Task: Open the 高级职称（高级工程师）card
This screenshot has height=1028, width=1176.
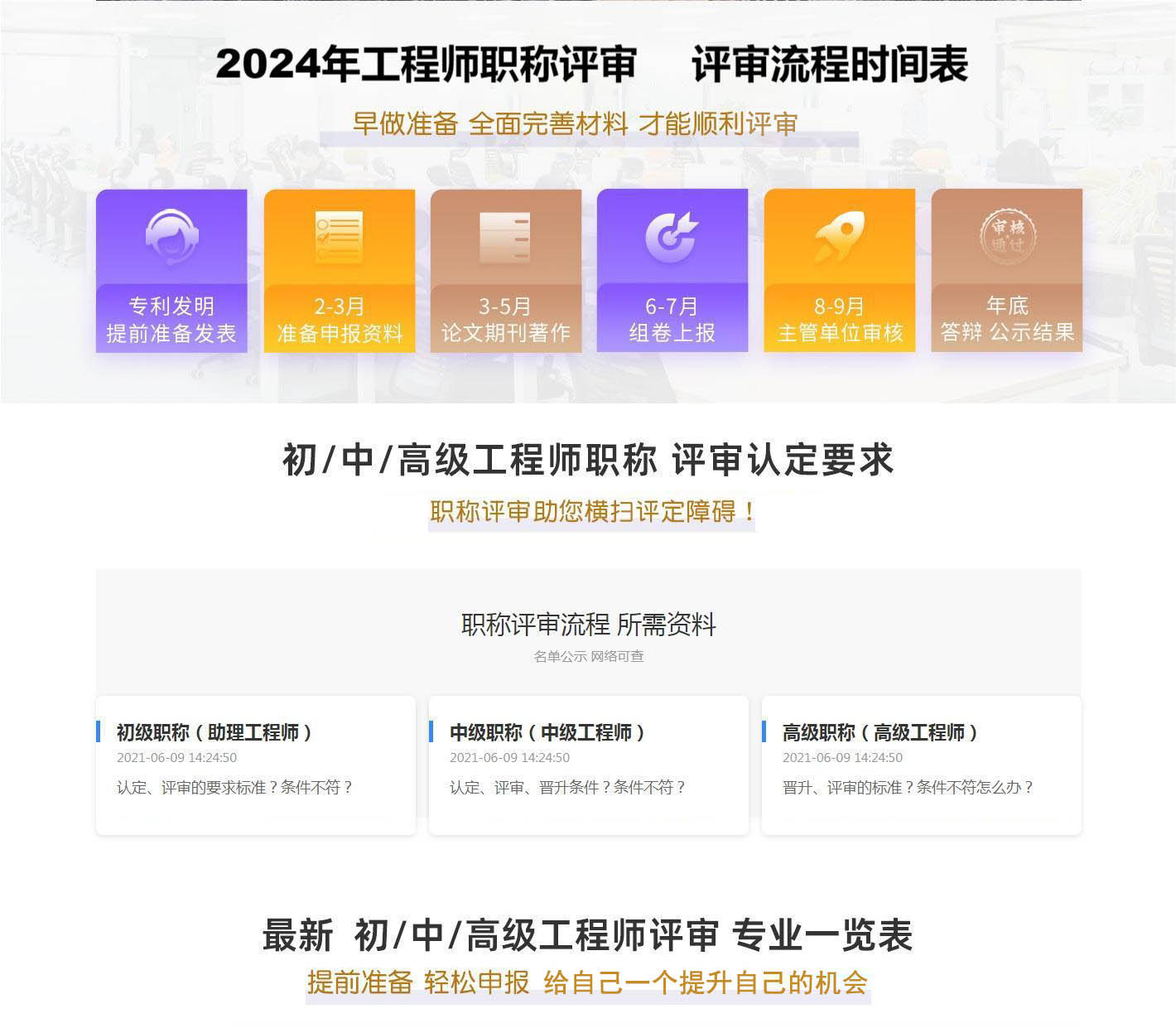Action: [x=880, y=733]
